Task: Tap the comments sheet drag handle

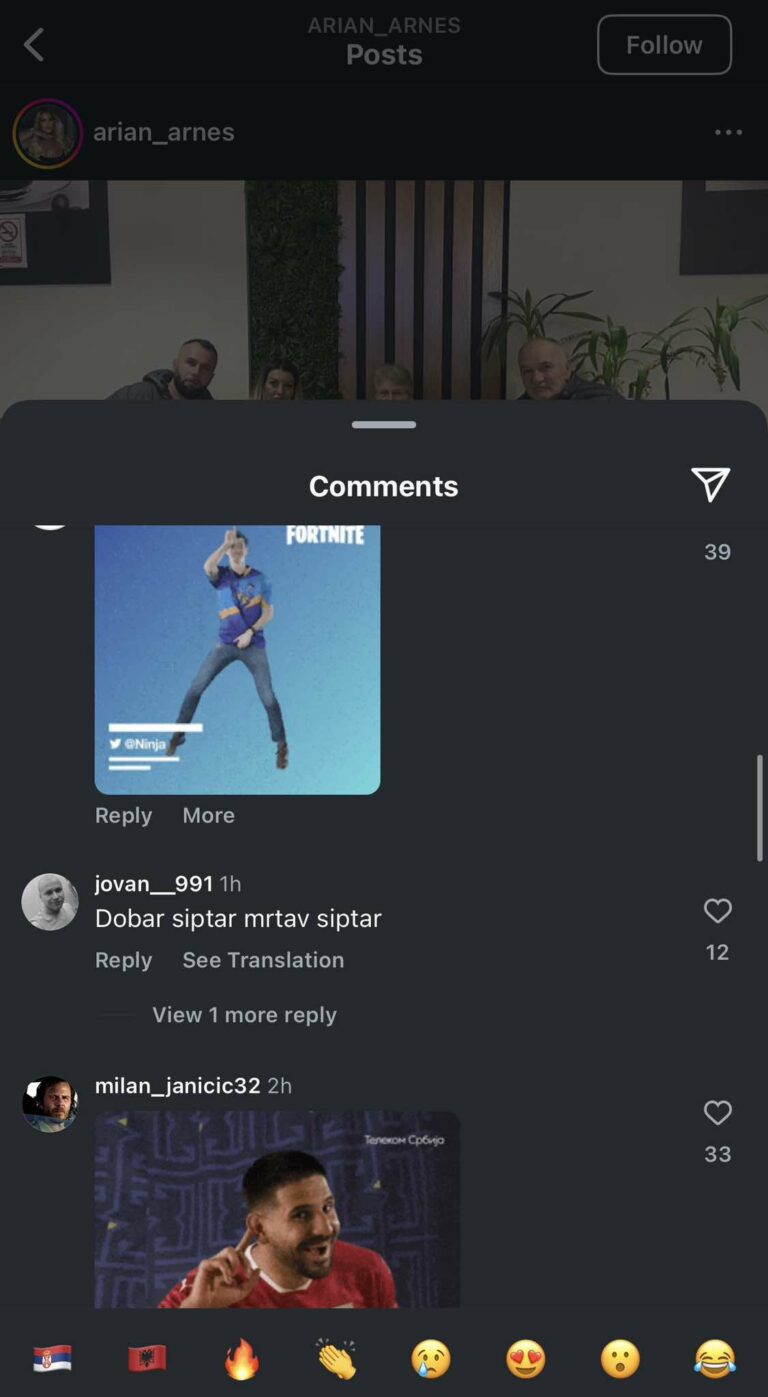Action: pos(384,425)
